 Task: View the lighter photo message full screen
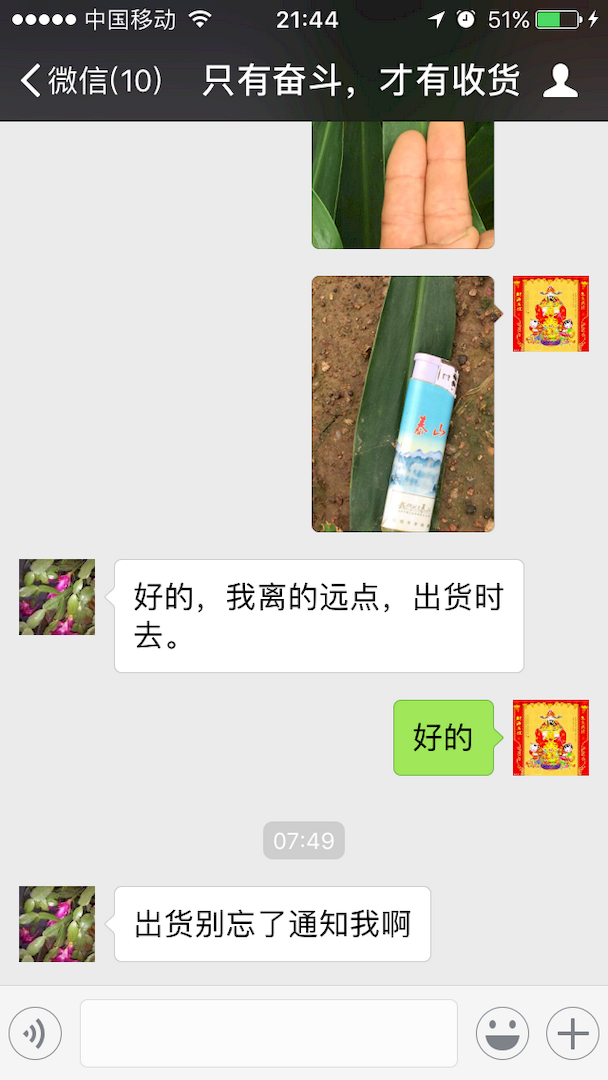click(x=403, y=404)
